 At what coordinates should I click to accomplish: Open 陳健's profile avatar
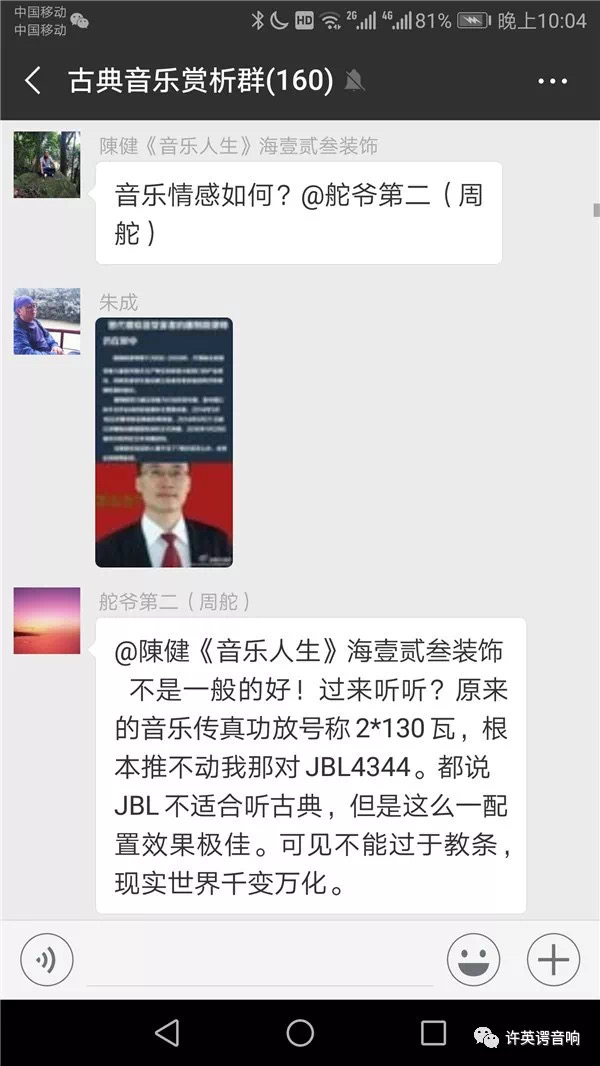tap(47, 165)
